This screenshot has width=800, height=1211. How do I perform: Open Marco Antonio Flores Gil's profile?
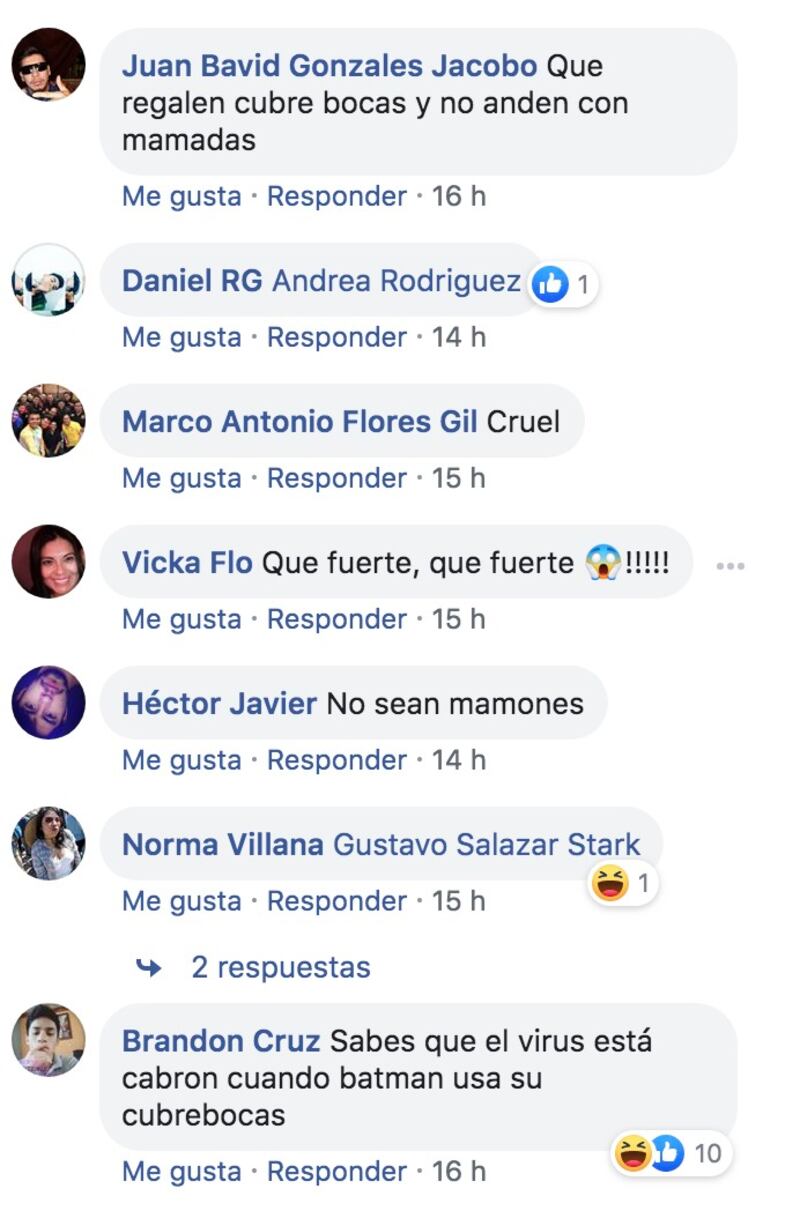(299, 422)
